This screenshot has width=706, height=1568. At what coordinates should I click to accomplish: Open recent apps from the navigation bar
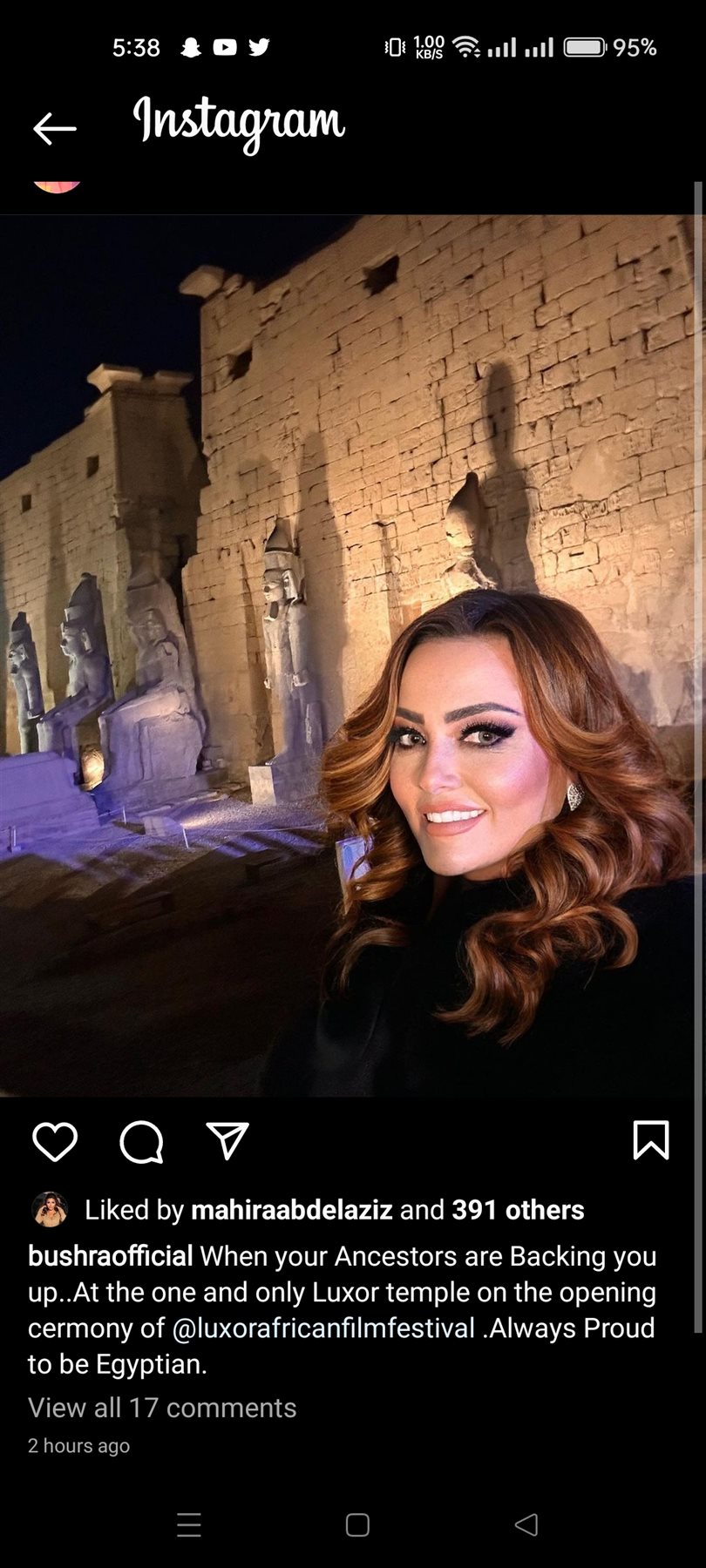(x=189, y=1524)
